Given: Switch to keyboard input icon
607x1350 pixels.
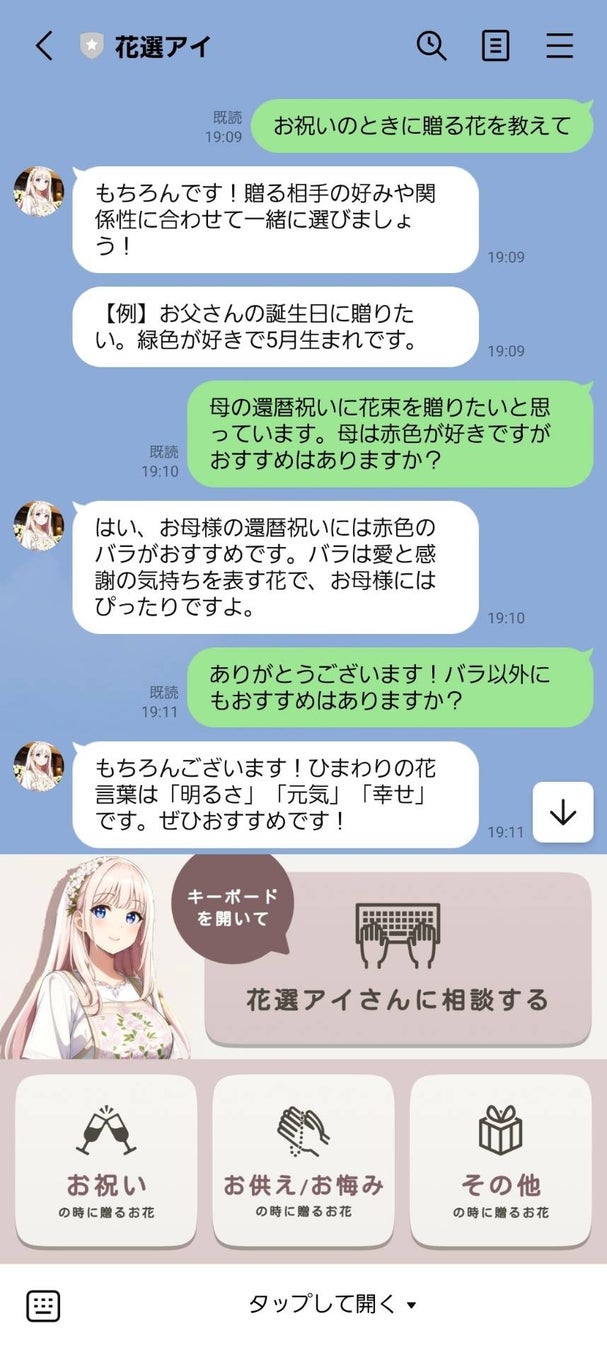Looking at the screenshot, I should pos(43,1305).
